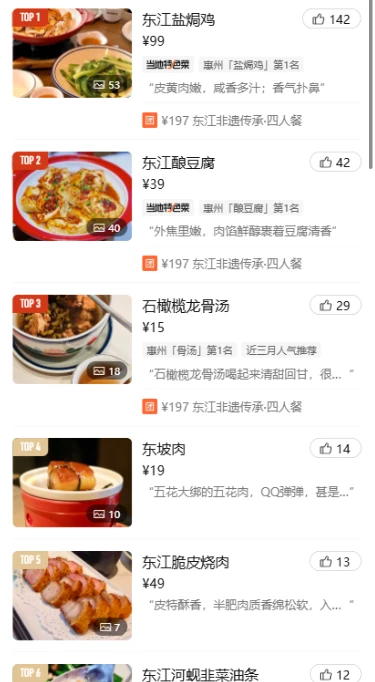Select the 惠州「骨汤」第1名 tag
Viewport: 375px width, 682px height.
190,350
